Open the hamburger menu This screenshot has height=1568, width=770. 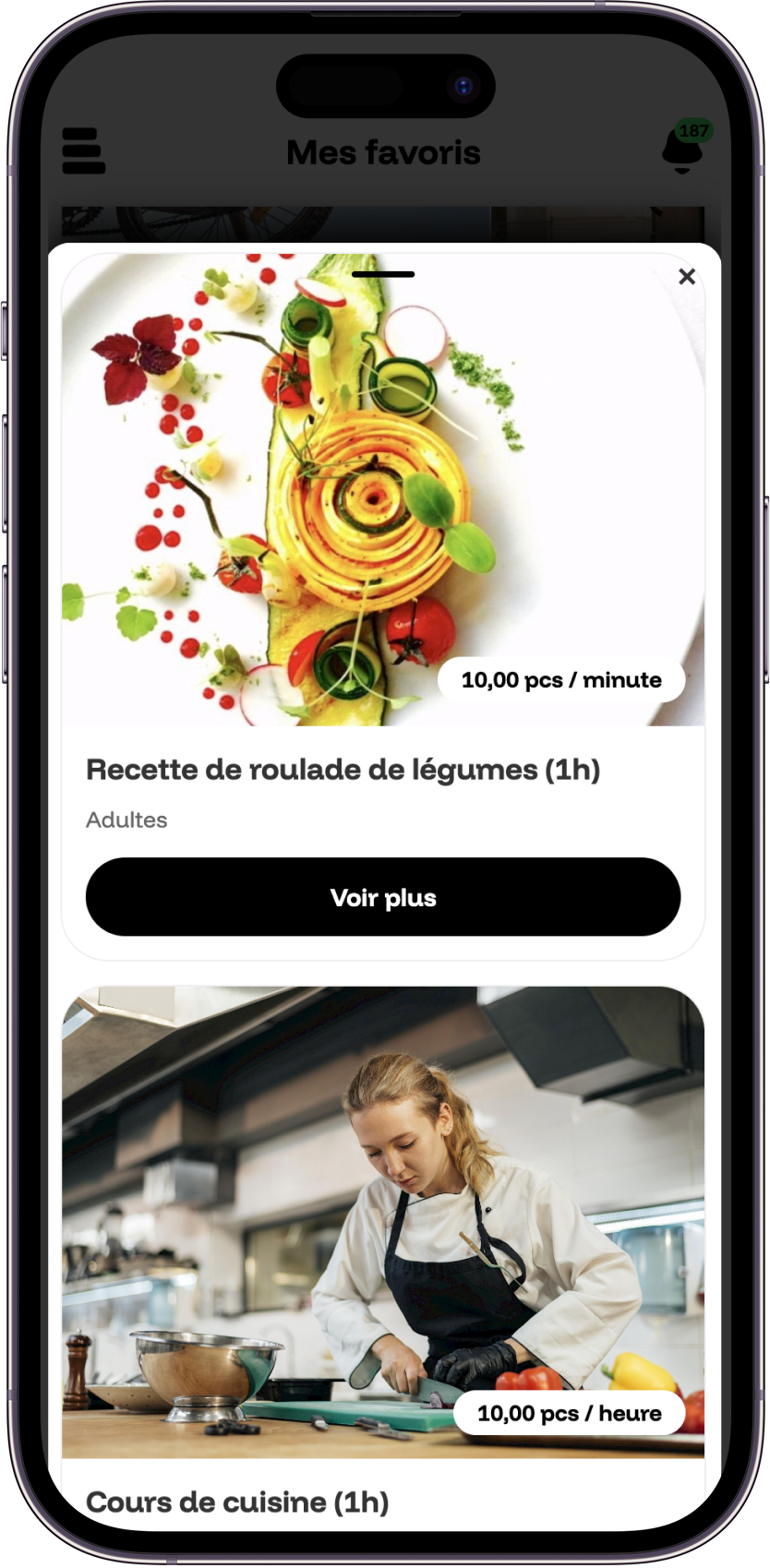(83, 151)
